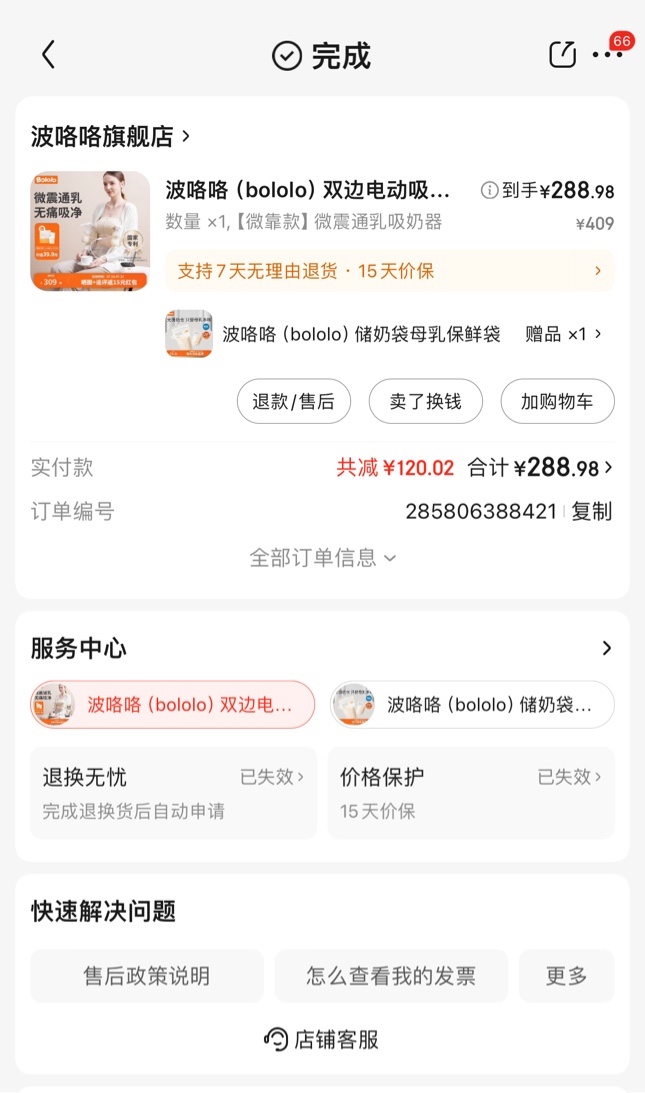Select the 双边电动吸奶器 chip in service center
The height and width of the screenshot is (1093, 645).
tap(172, 705)
